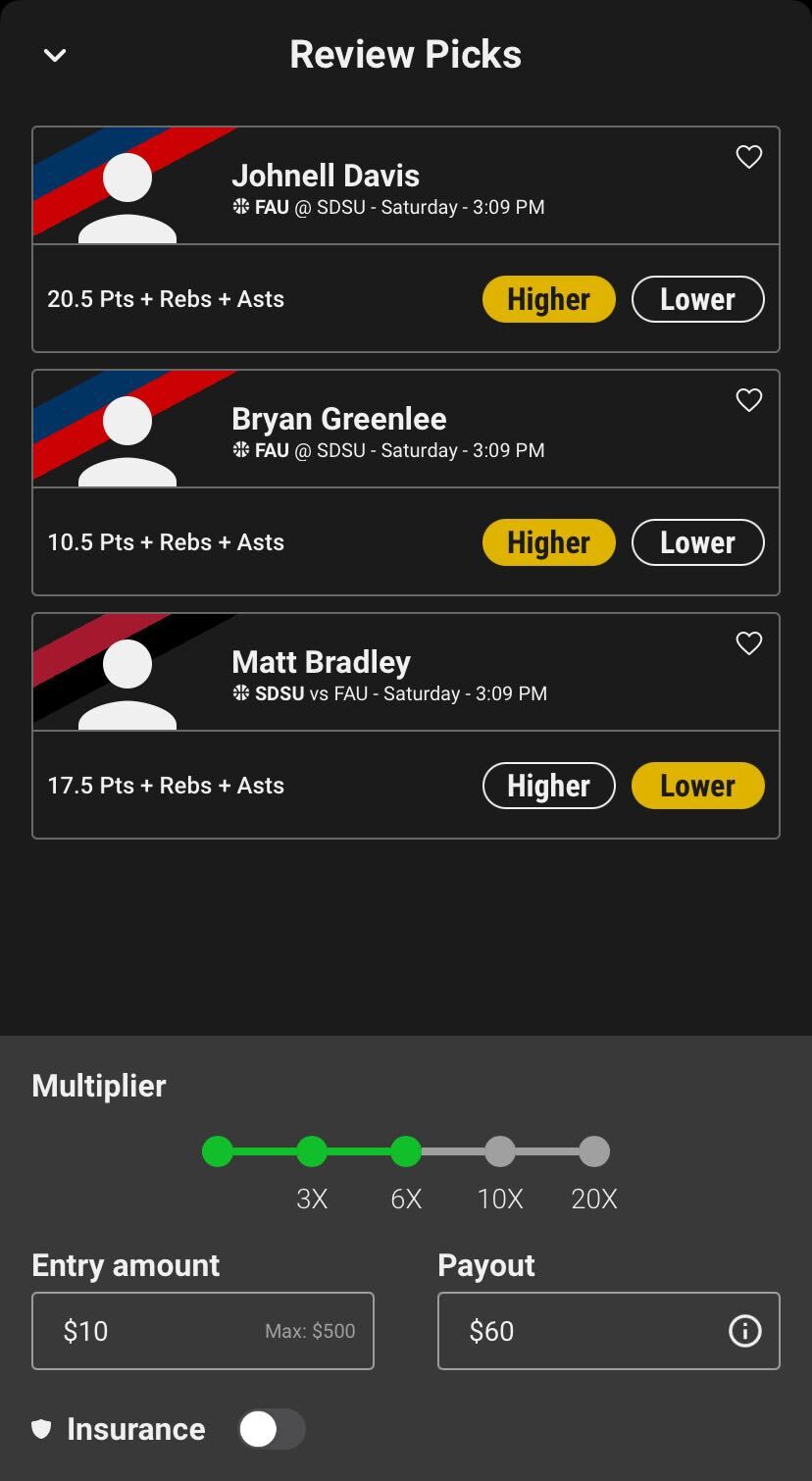Set the multiplier to 10X
Viewport: 812px width, 1481px height.
click(500, 1151)
